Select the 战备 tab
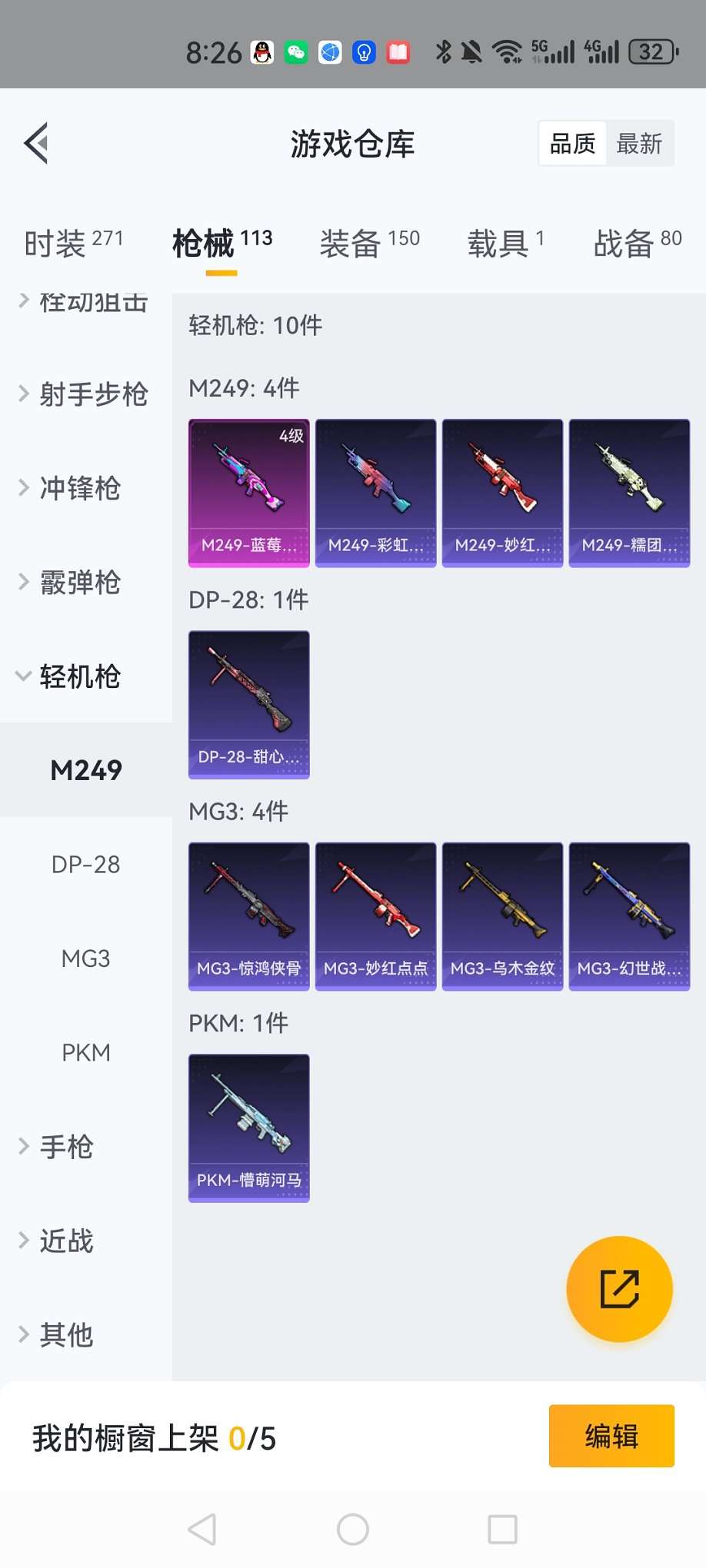Screen dimensions: 706x1568 click(638, 244)
